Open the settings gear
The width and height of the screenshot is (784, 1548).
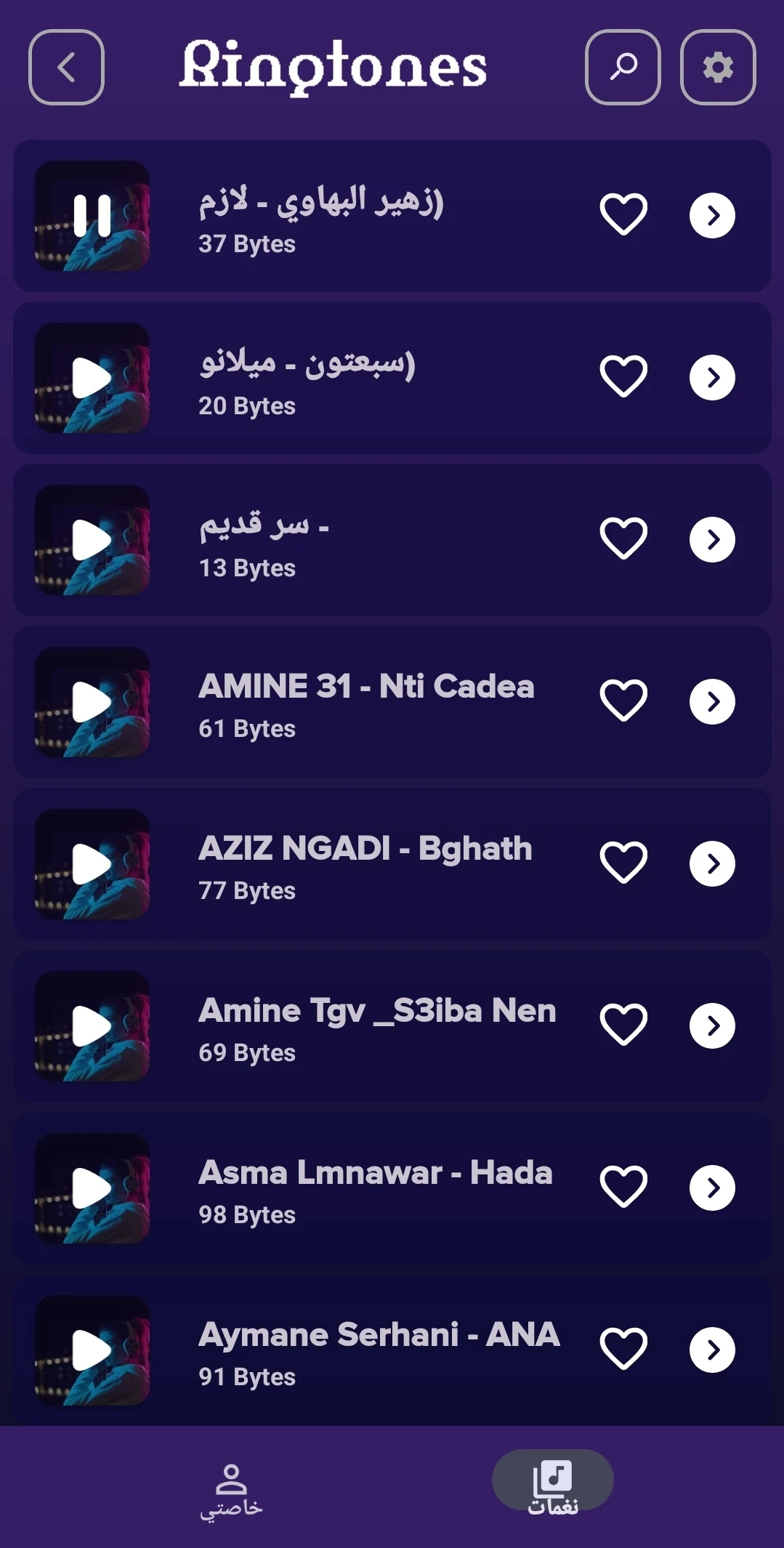point(717,68)
